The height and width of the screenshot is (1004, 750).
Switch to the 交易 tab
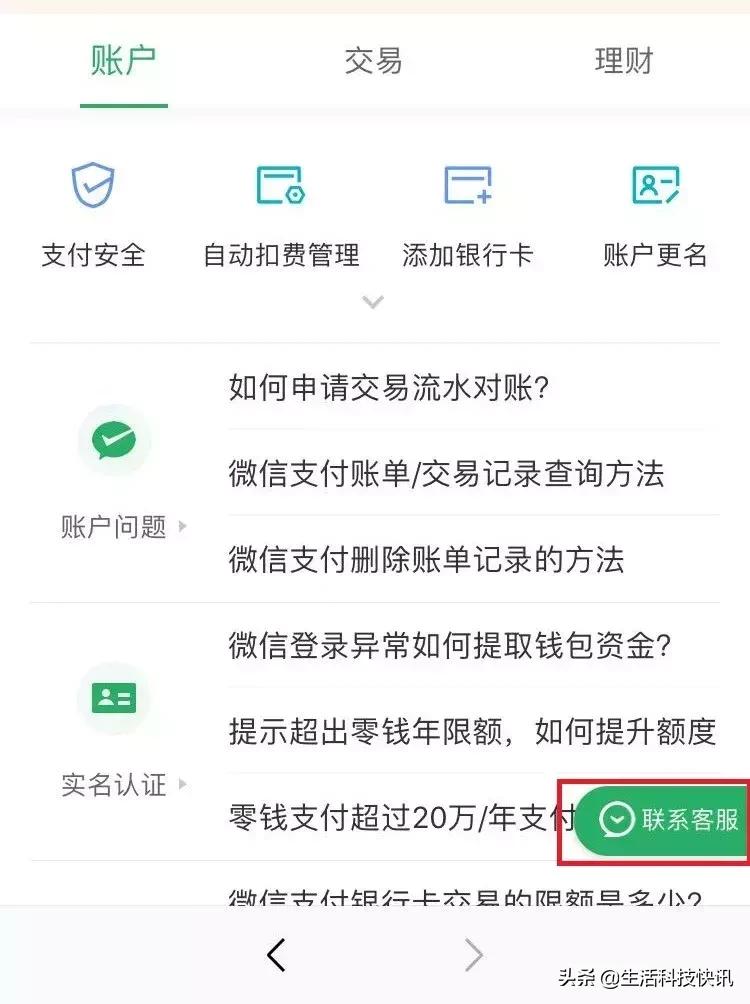click(374, 62)
